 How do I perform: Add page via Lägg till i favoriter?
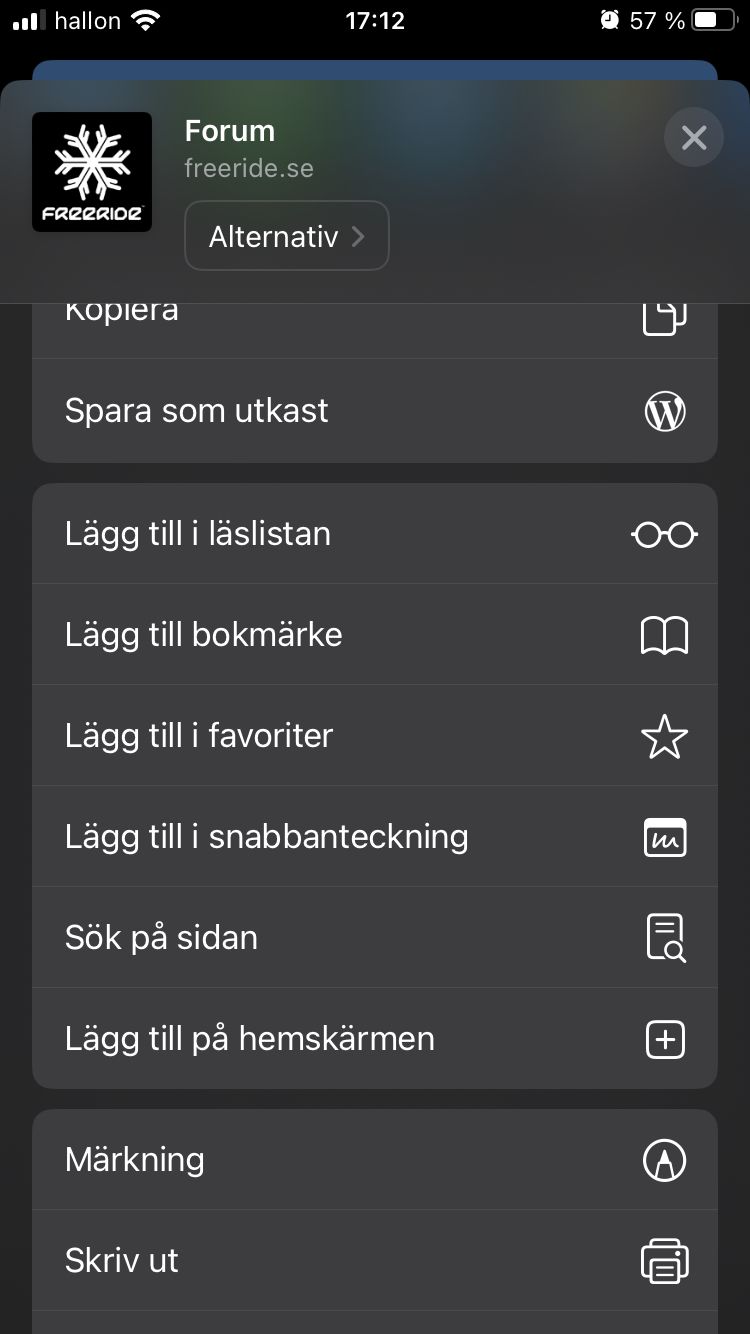coord(374,736)
